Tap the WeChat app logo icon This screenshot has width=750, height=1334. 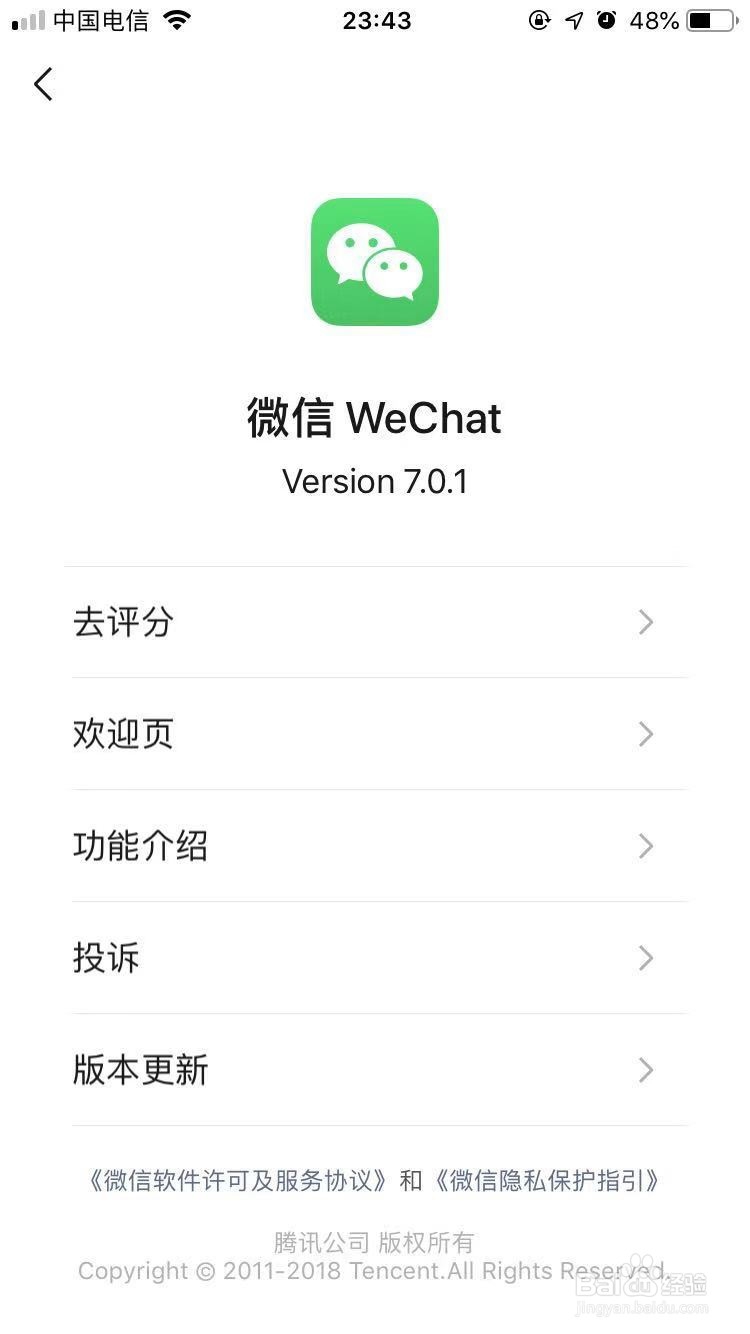pos(375,260)
